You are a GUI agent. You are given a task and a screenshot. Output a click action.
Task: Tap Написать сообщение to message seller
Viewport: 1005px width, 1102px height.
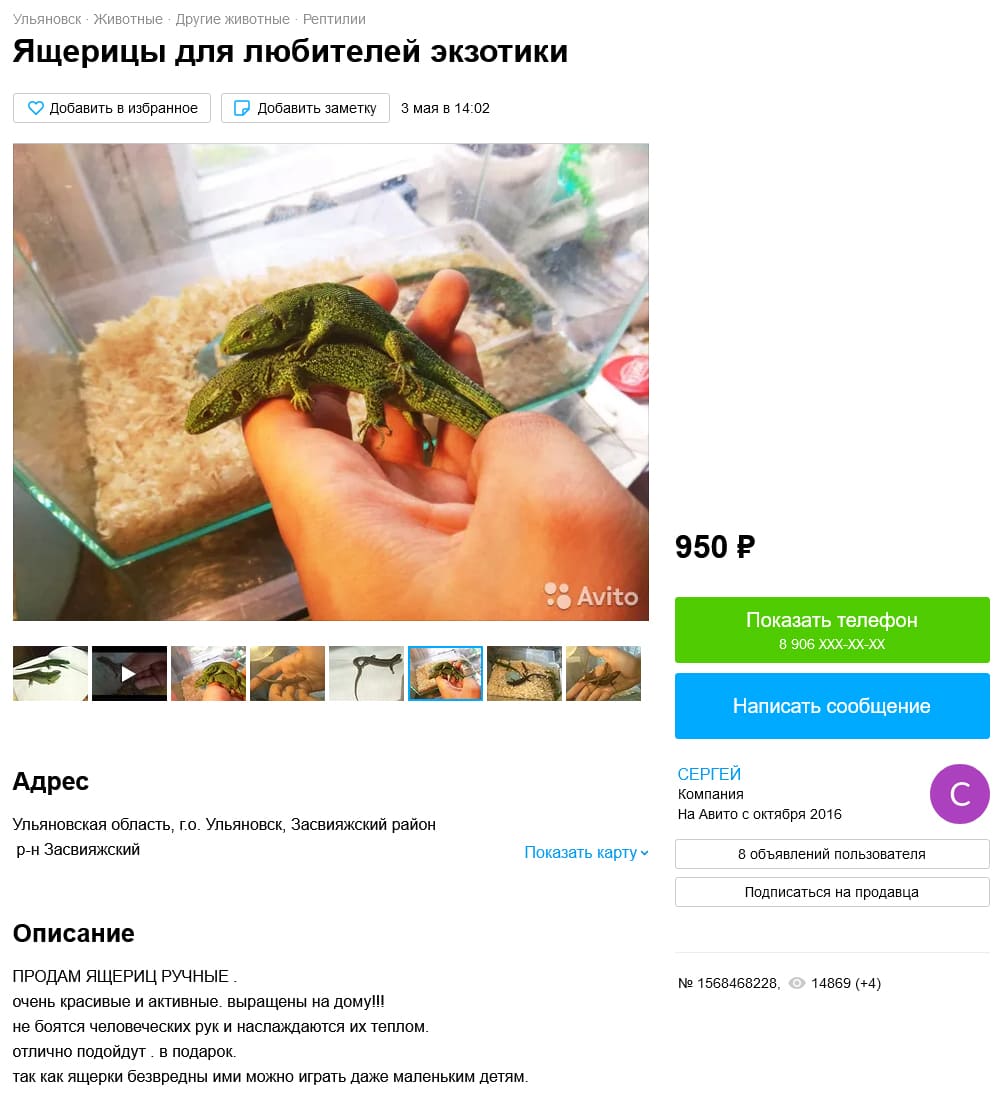coord(831,706)
